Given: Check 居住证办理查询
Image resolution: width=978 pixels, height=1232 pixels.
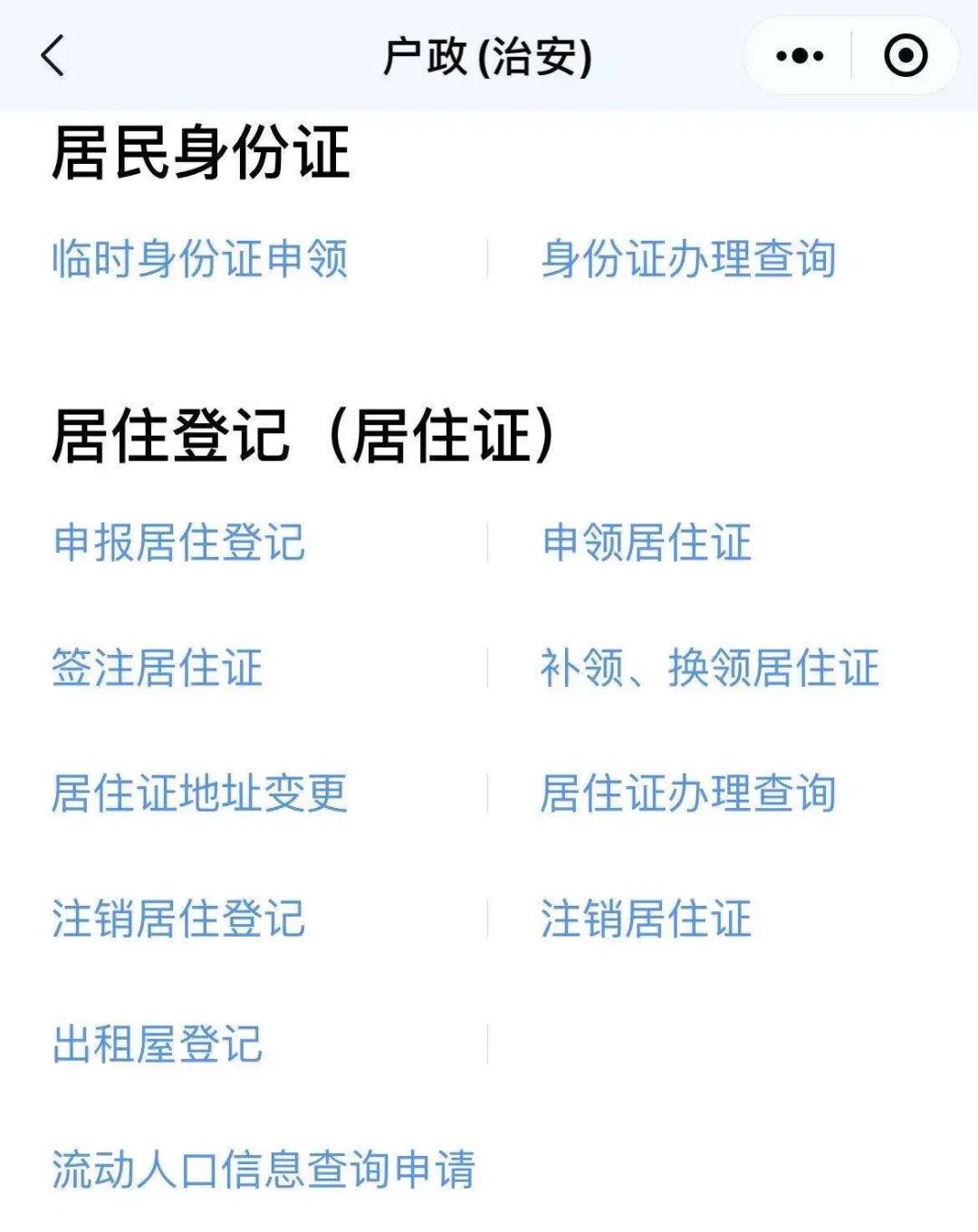Looking at the screenshot, I should (x=688, y=794).
